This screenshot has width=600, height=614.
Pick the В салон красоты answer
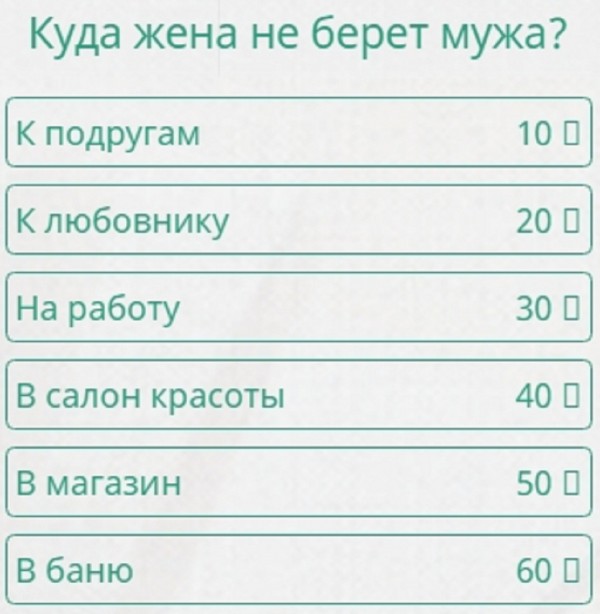[x=299, y=396]
